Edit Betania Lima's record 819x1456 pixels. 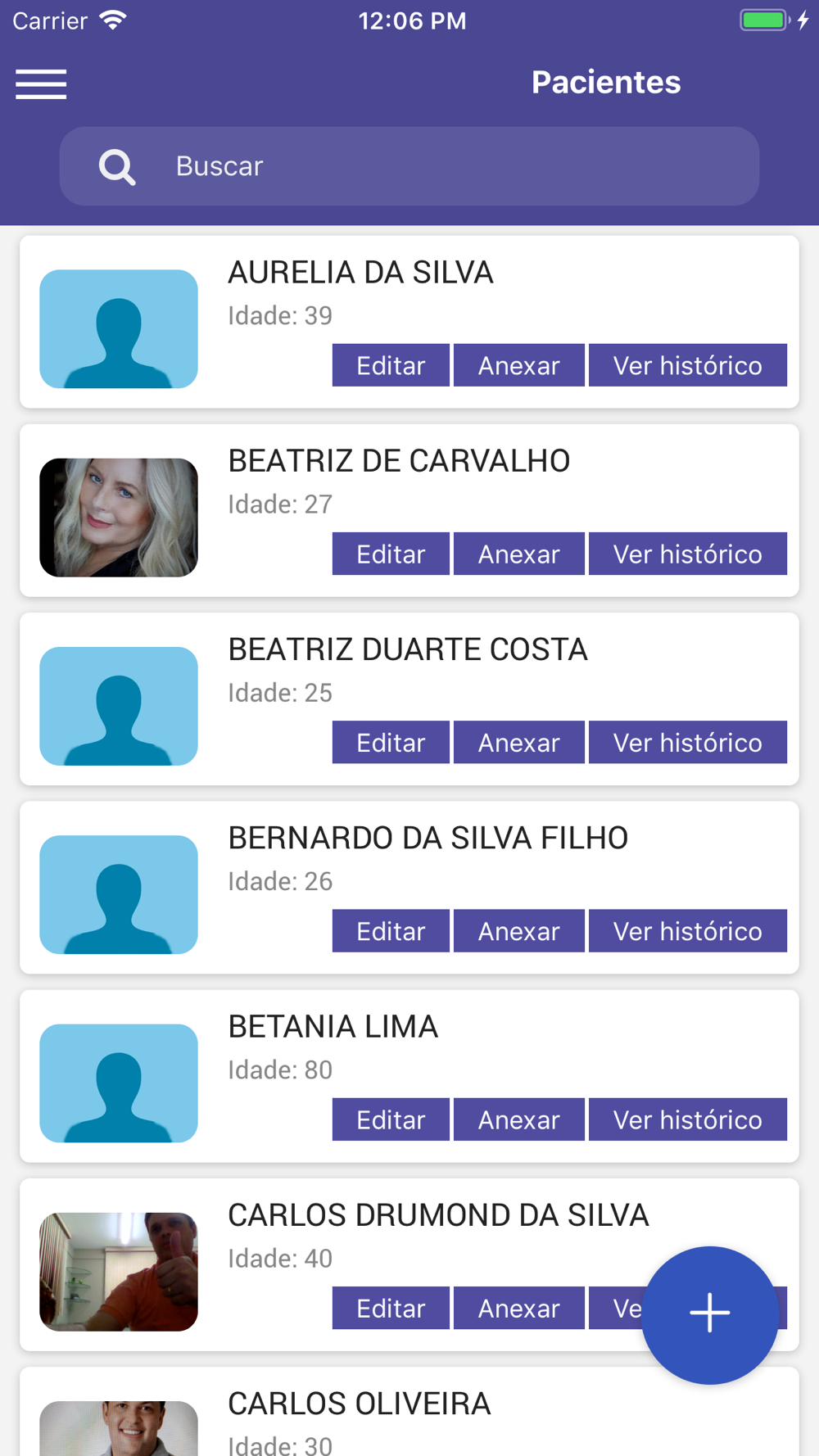391,1119
